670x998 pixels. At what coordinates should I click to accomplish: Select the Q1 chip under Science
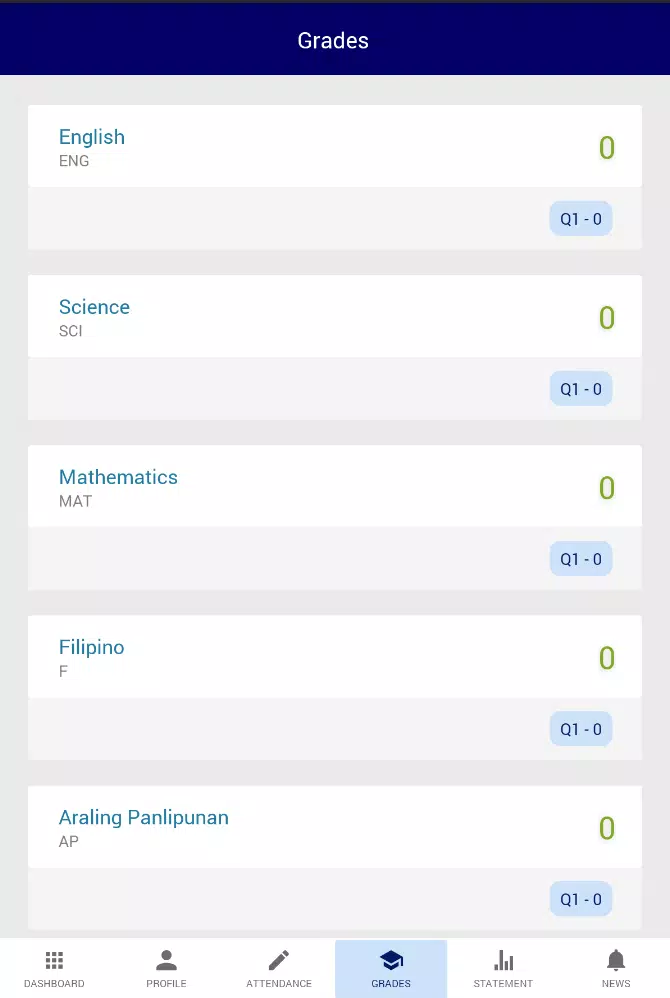click(x=581, y=389)
